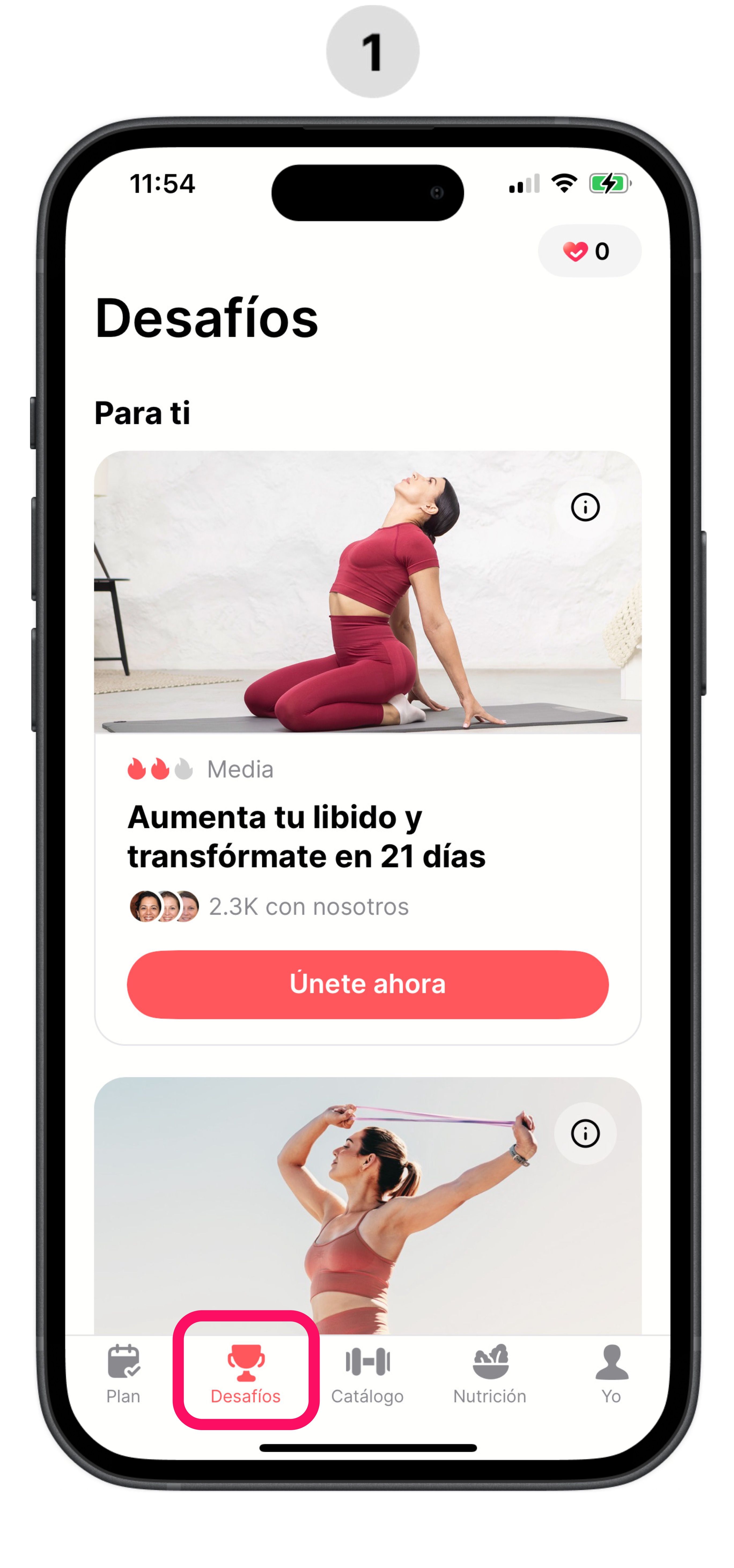Show info for the libido challenge
Screen dimensions: 734x1568
pos(584,507)
